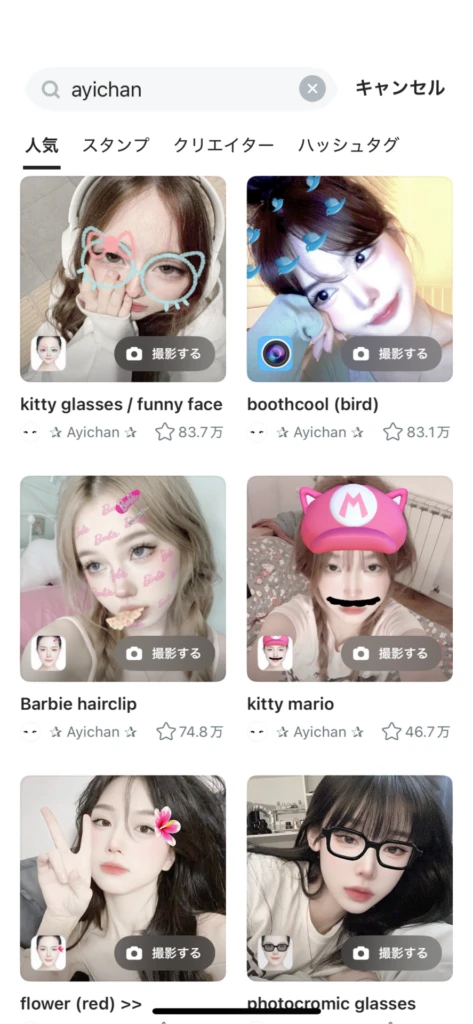Star the boothcool (bird) filter

coord(392,432)
